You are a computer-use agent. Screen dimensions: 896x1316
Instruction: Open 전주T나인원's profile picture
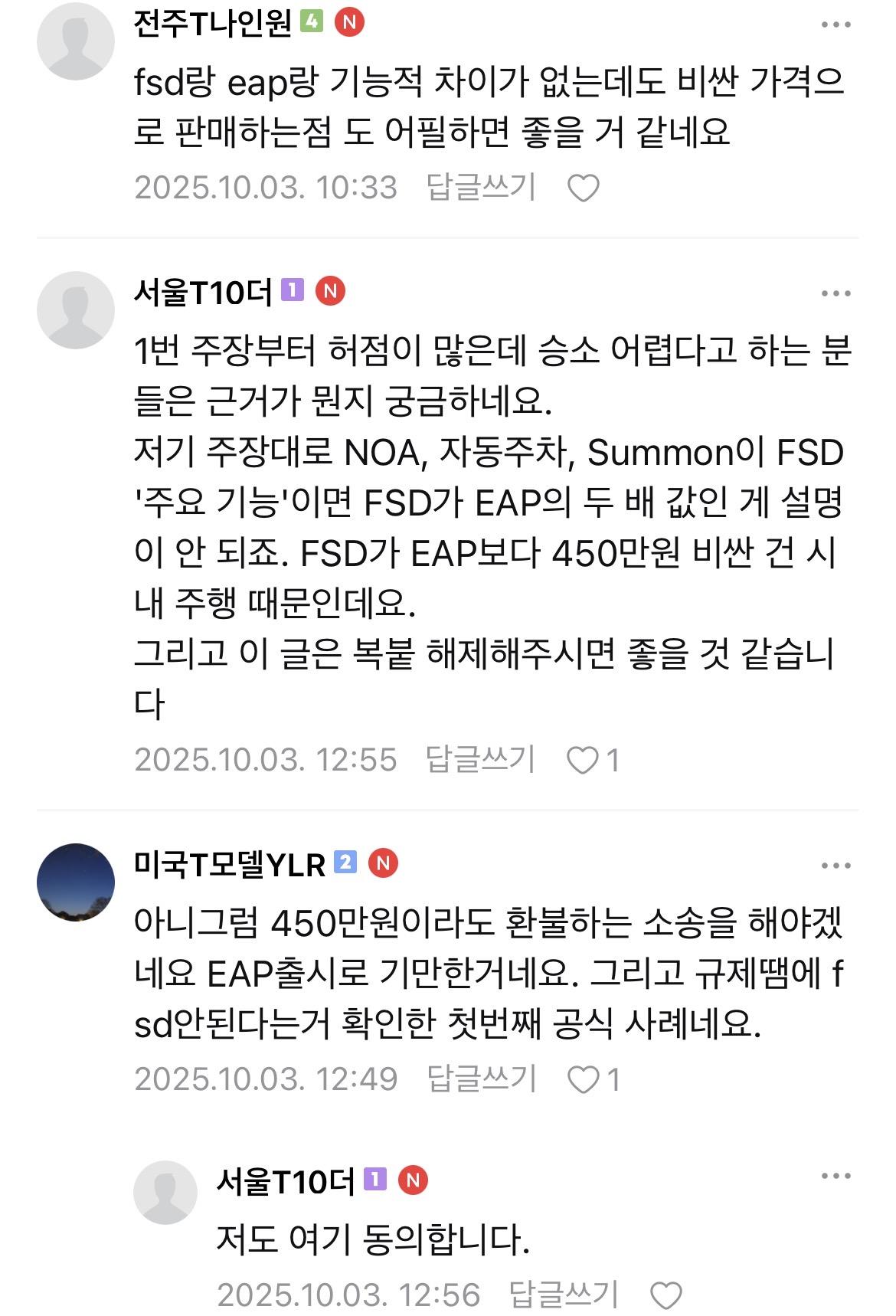(x=75, y=42)
